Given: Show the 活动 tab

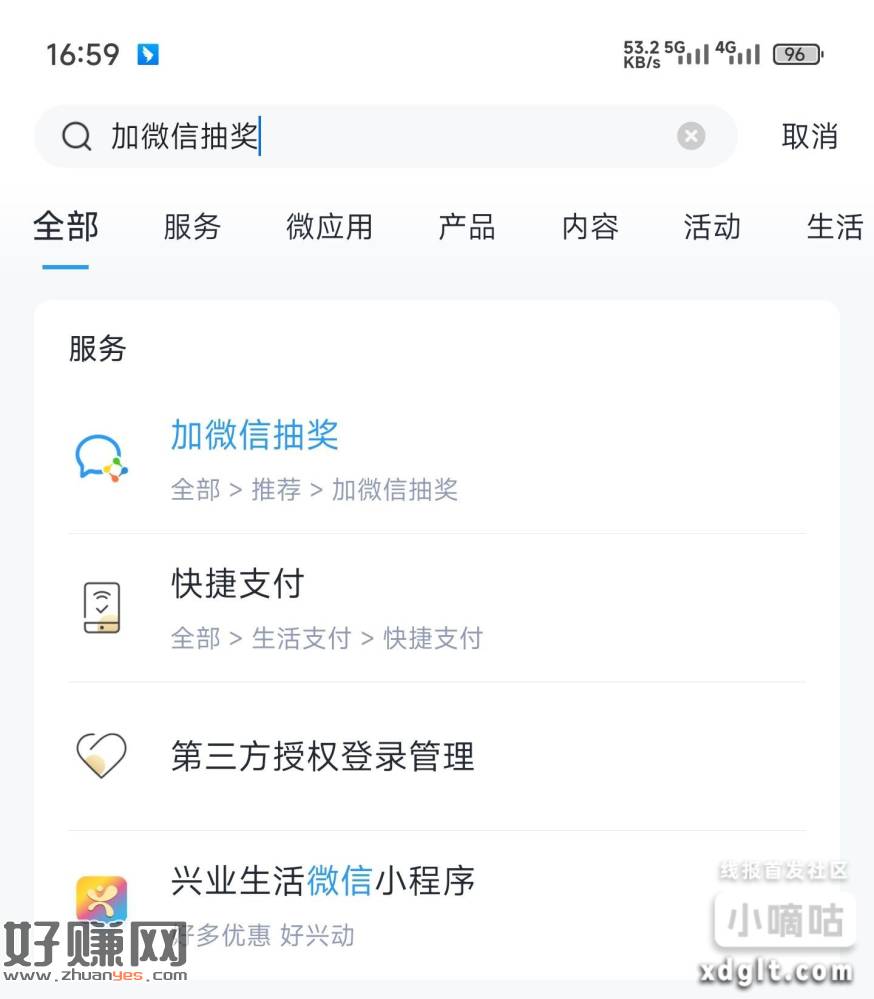Looking at the screenshot, I should point(712,227).
